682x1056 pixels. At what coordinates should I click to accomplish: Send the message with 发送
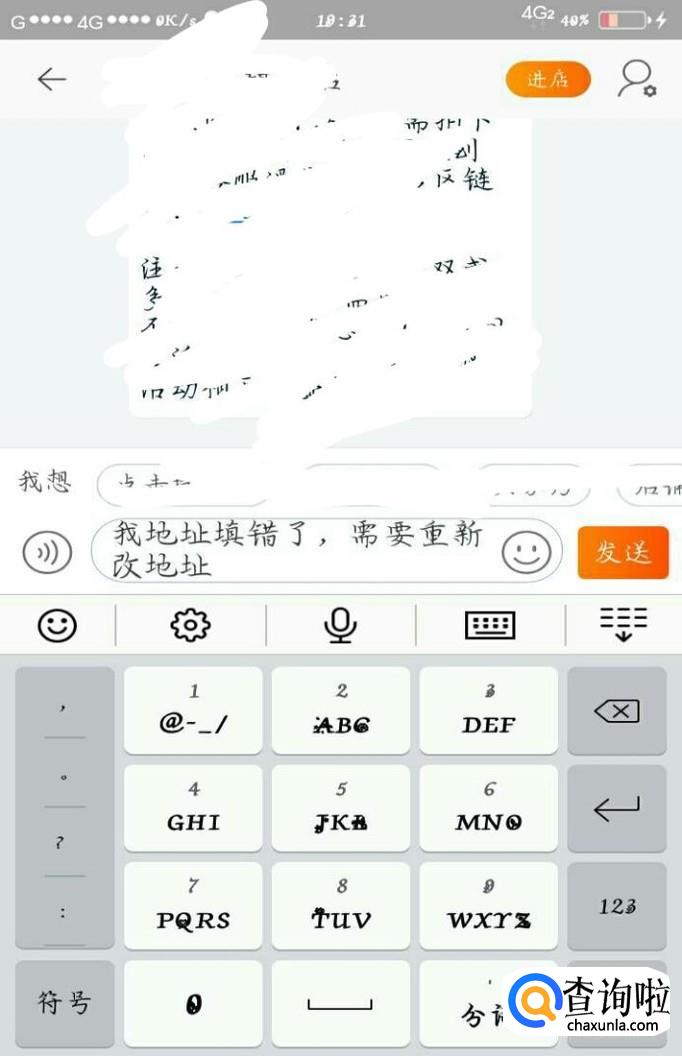pos(623,552)
